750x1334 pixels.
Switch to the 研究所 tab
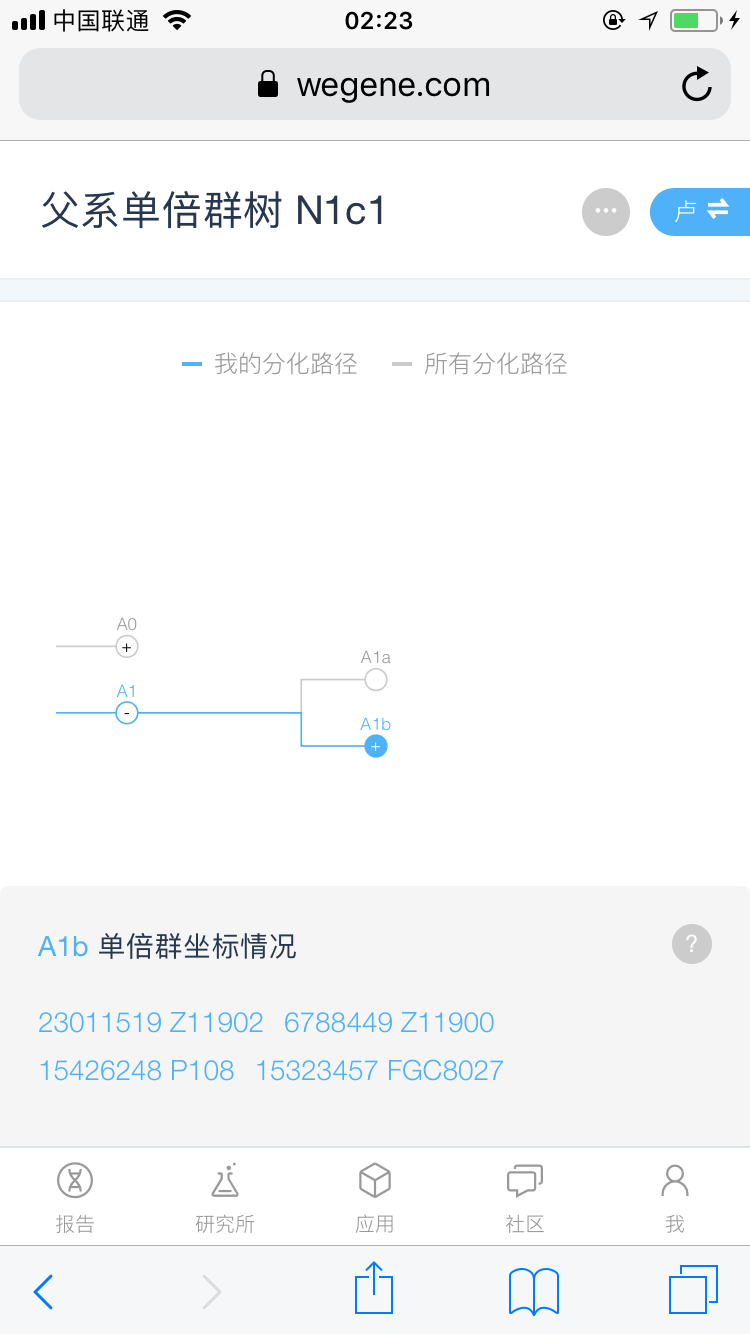(225, 1197)
